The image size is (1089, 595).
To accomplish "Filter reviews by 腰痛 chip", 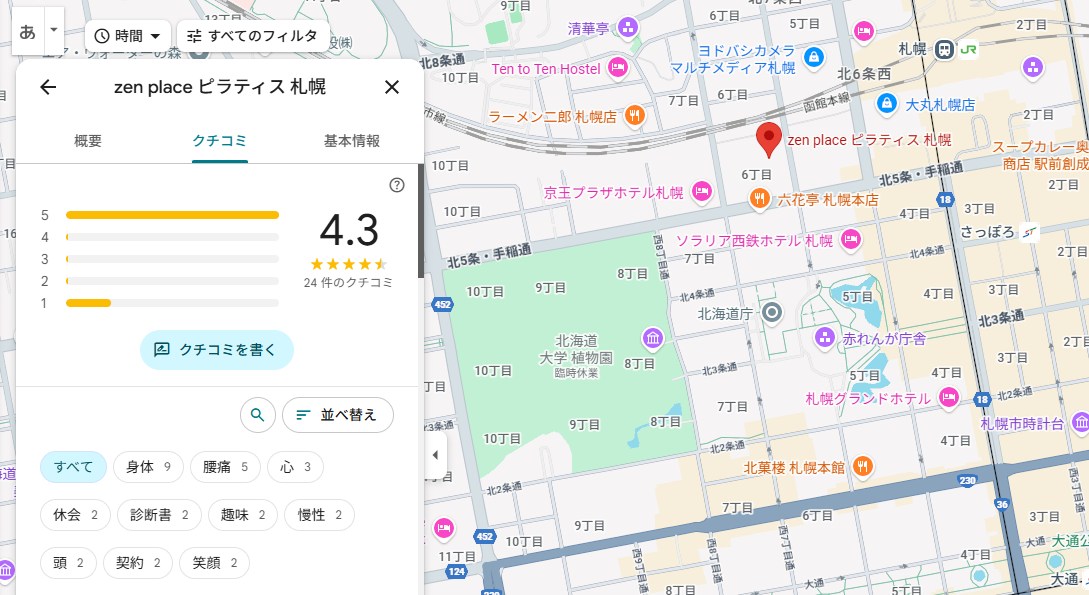I will click(x=225, y=466).
